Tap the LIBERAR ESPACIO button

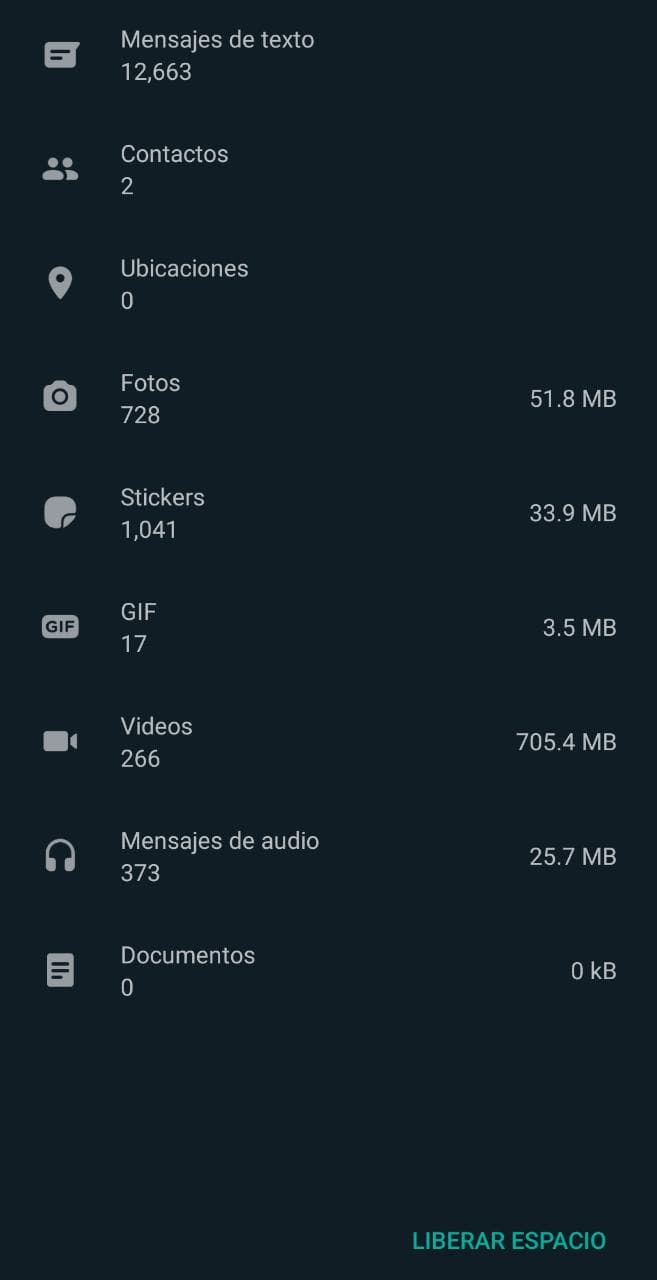(509, 1241)
